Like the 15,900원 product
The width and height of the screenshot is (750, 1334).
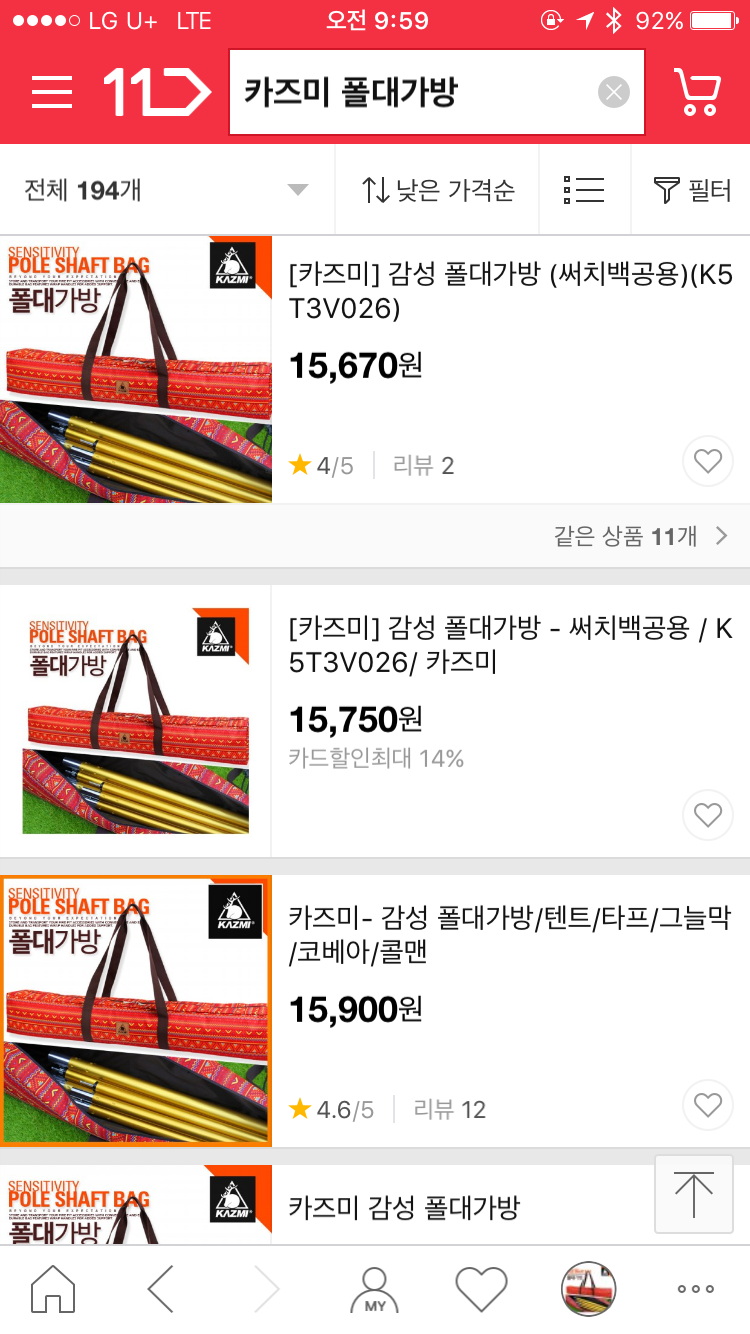(707, 1105)
